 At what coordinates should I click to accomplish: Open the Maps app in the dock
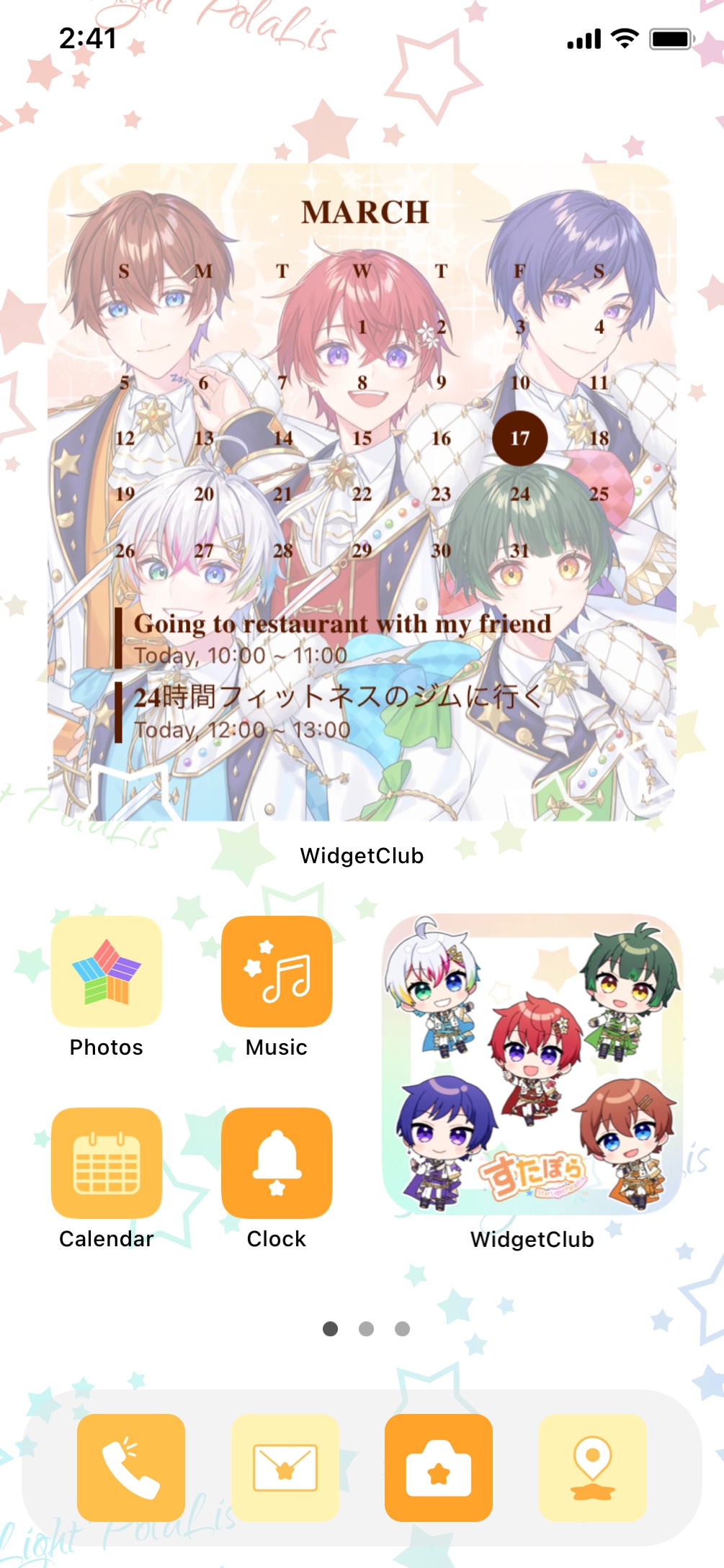pyautogui.click(x=593, y=1468)
